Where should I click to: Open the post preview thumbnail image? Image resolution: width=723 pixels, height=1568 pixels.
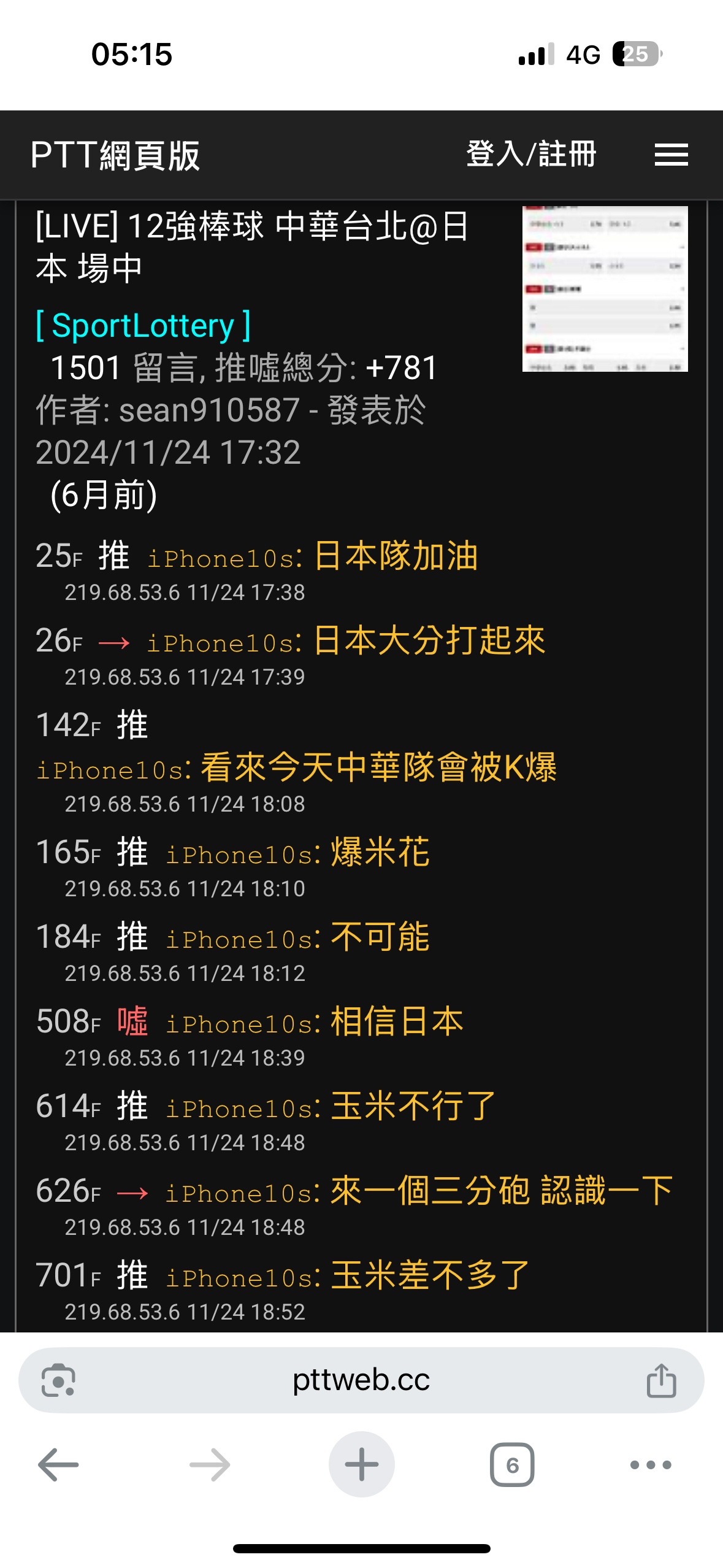coord(605,289)
